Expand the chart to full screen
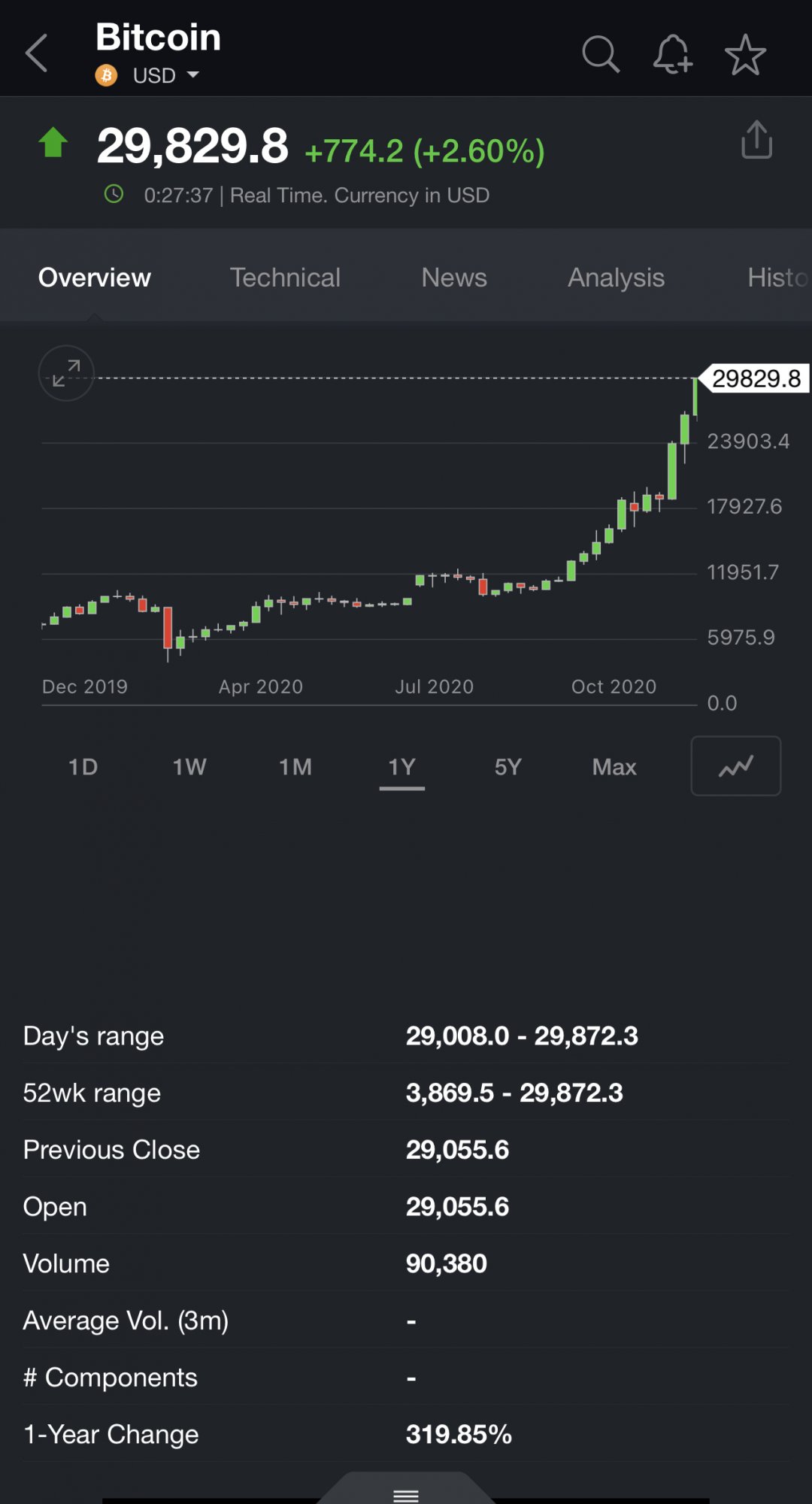Image resolution: width=812 pixels, height=1504 pixels. (x=66, y=373)
